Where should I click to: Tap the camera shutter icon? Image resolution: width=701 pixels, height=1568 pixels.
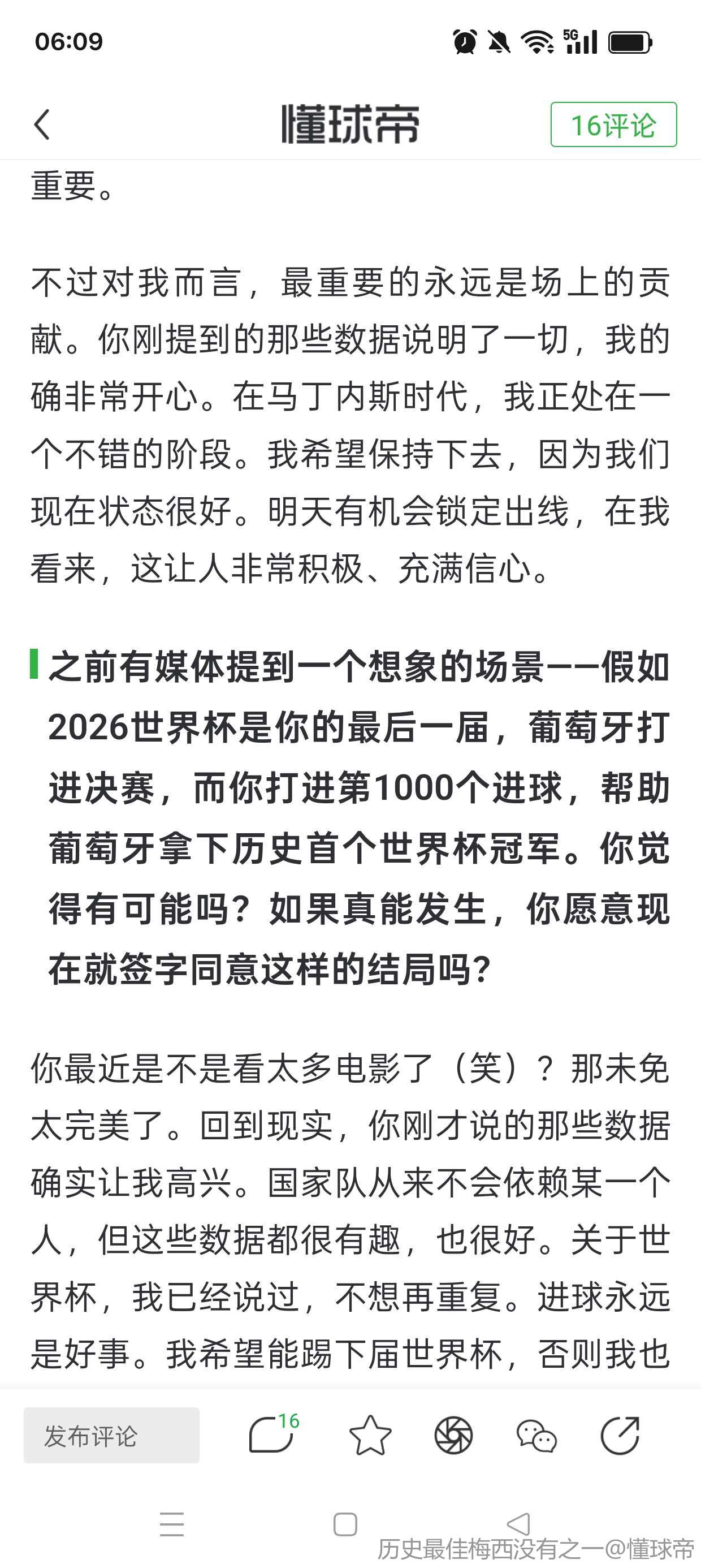pos(453,1435)
